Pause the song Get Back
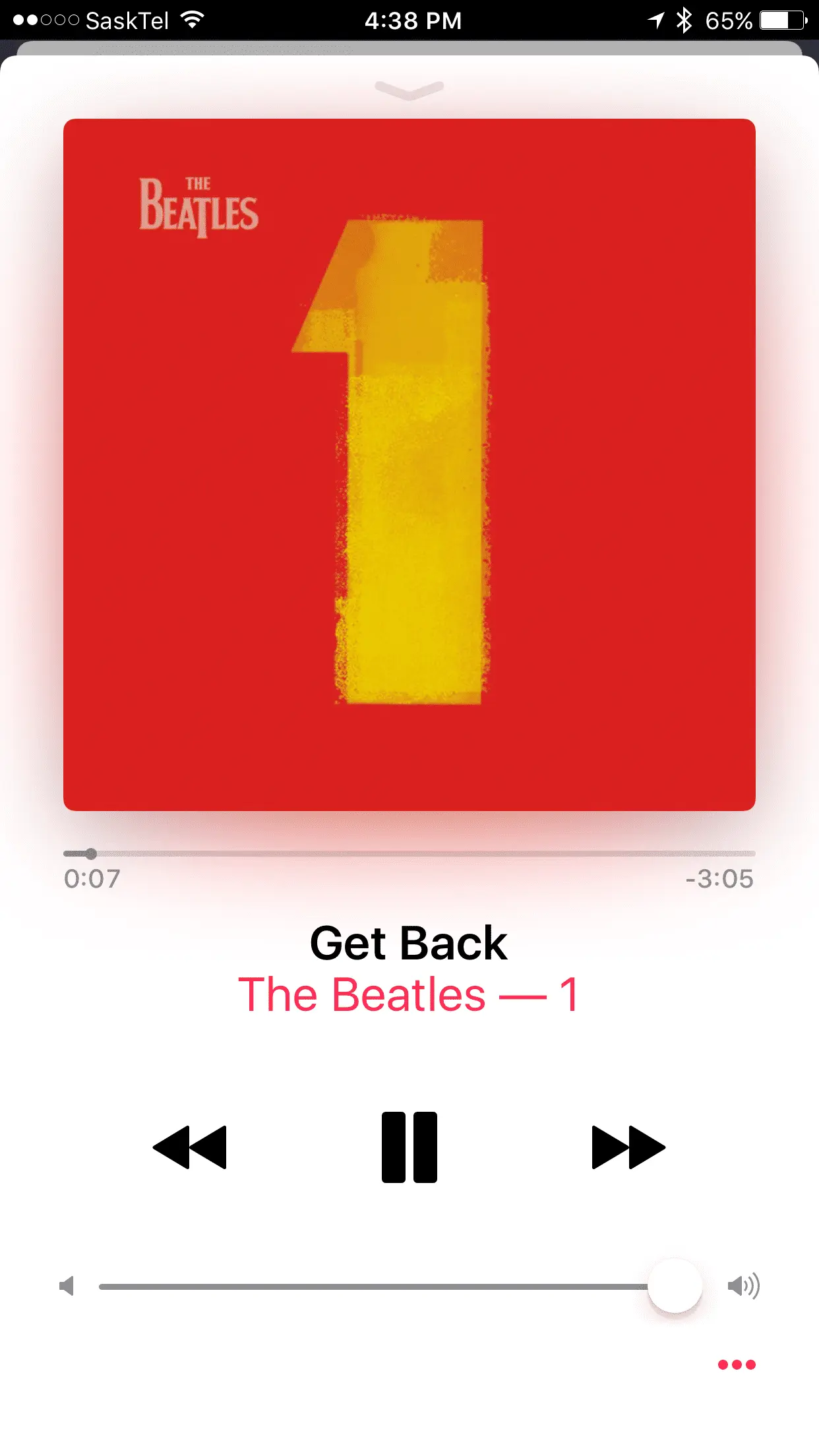The image size is (819, 1456). click(x=409, y=1147)
